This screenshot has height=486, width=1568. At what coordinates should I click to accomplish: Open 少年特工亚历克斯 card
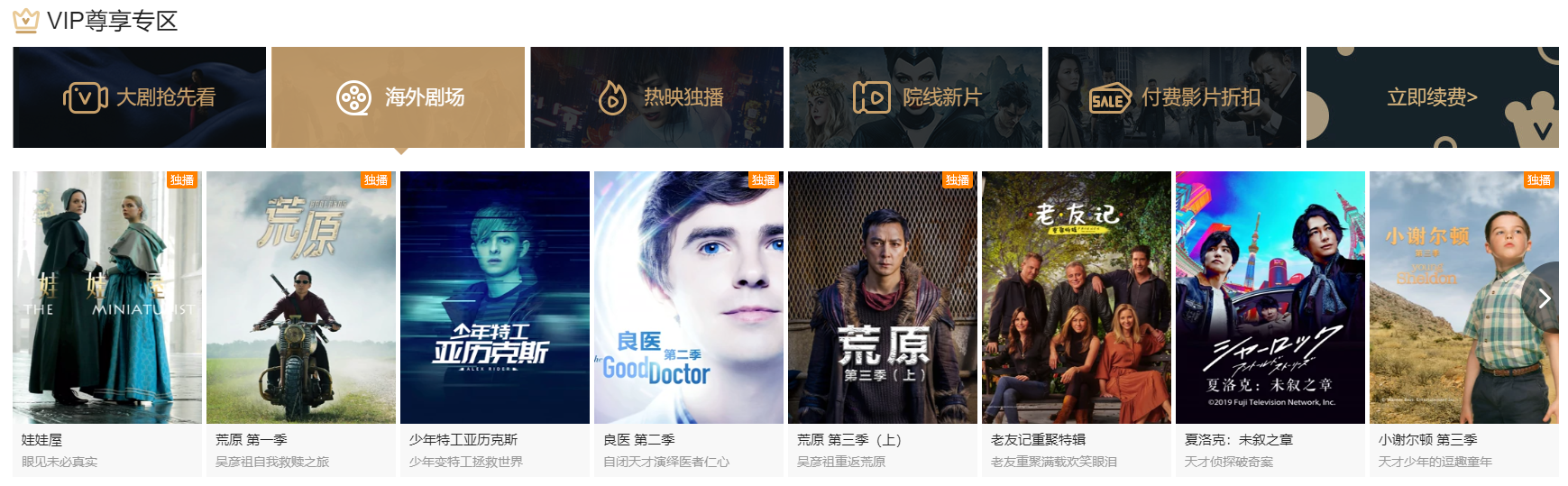495,298
